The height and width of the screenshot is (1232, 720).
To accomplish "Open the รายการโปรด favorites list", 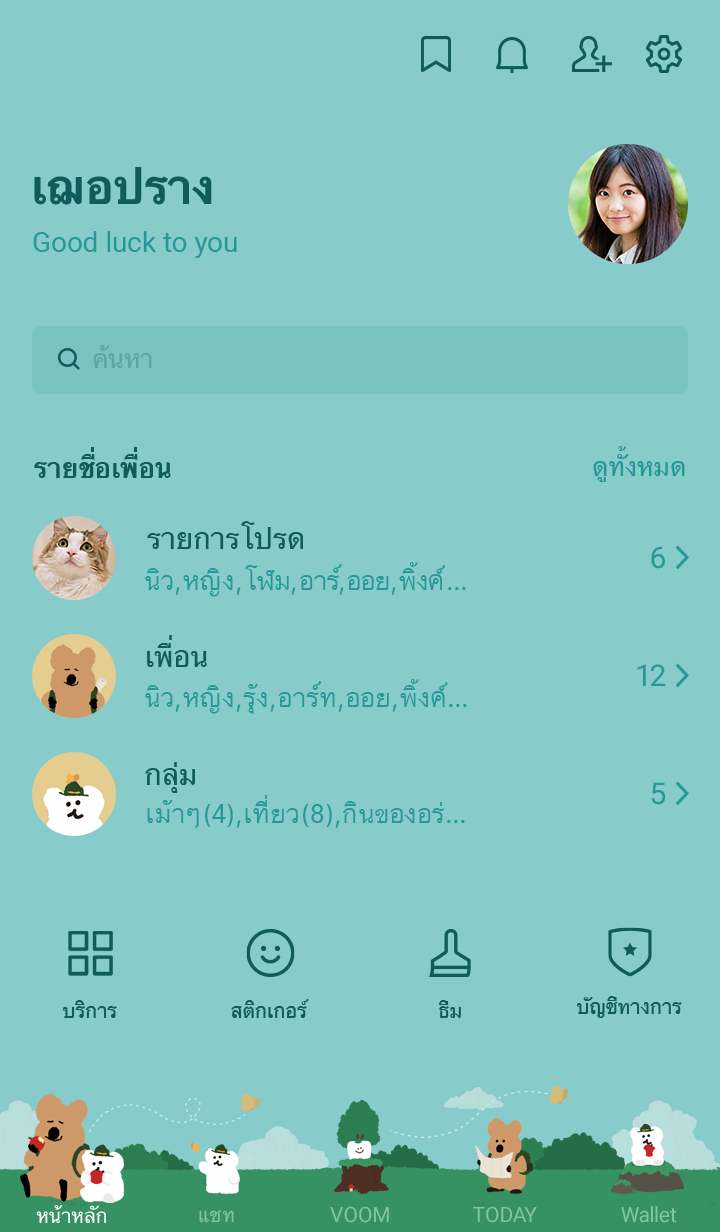I will (360, 558).
